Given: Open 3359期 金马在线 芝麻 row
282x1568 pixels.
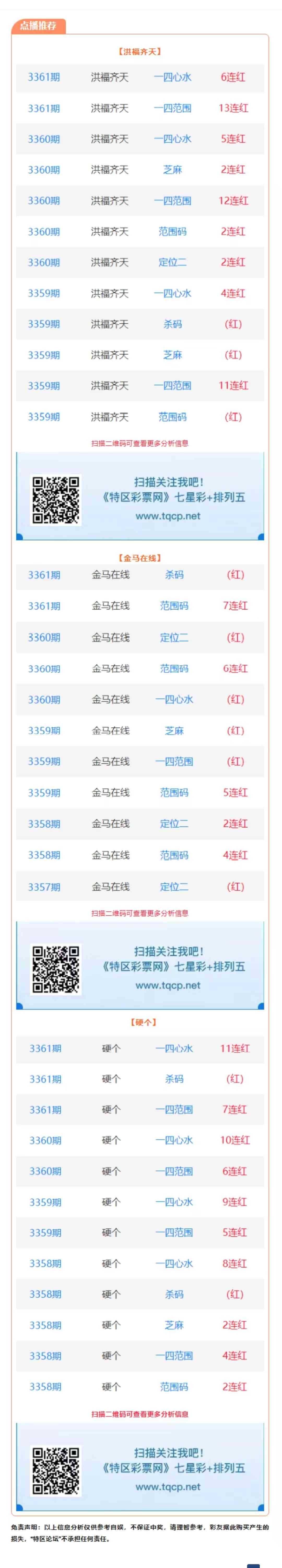Looking at the screenshot, I should 140,730.
